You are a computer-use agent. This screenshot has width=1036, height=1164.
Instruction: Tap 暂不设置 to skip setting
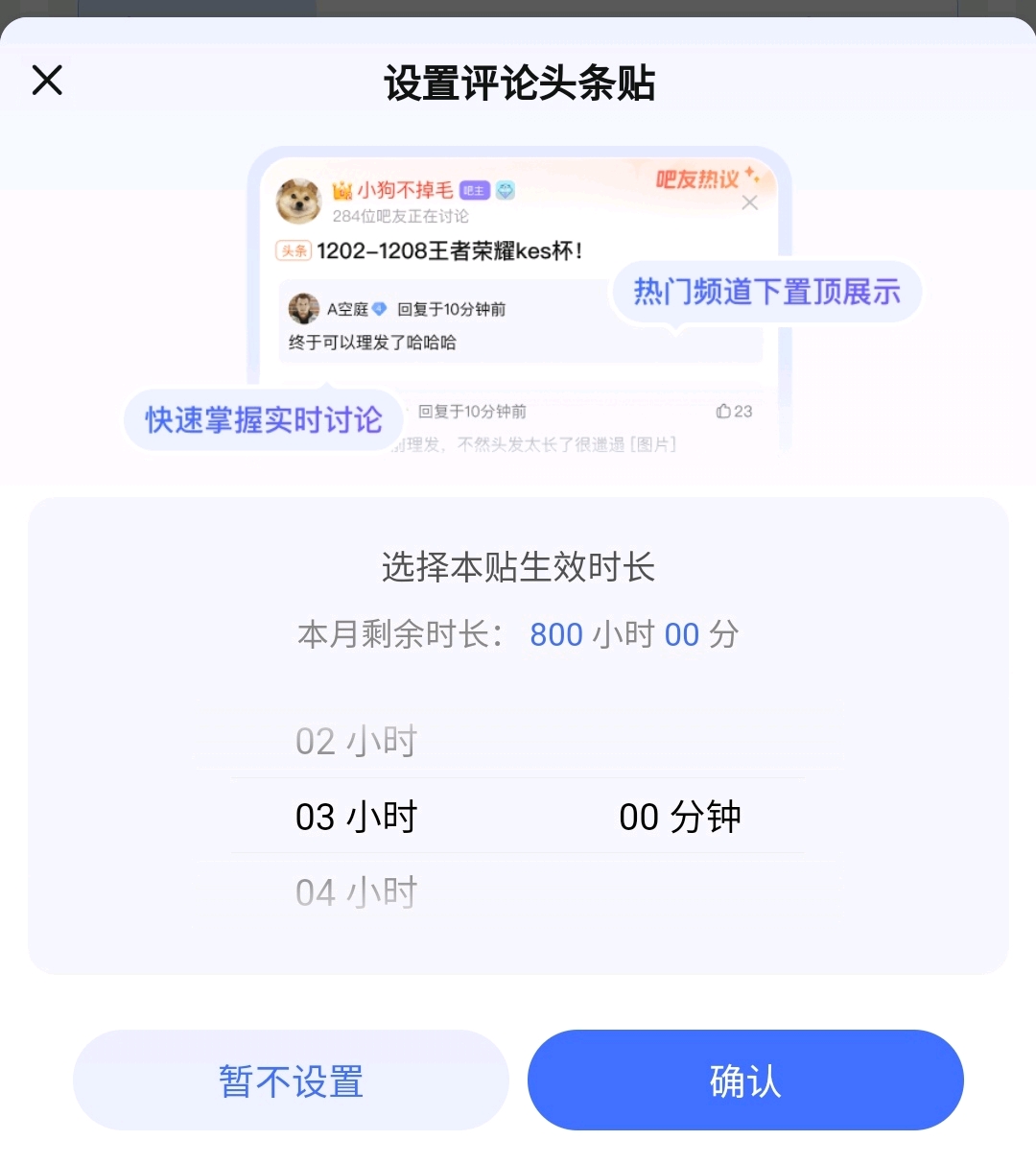291,1081
